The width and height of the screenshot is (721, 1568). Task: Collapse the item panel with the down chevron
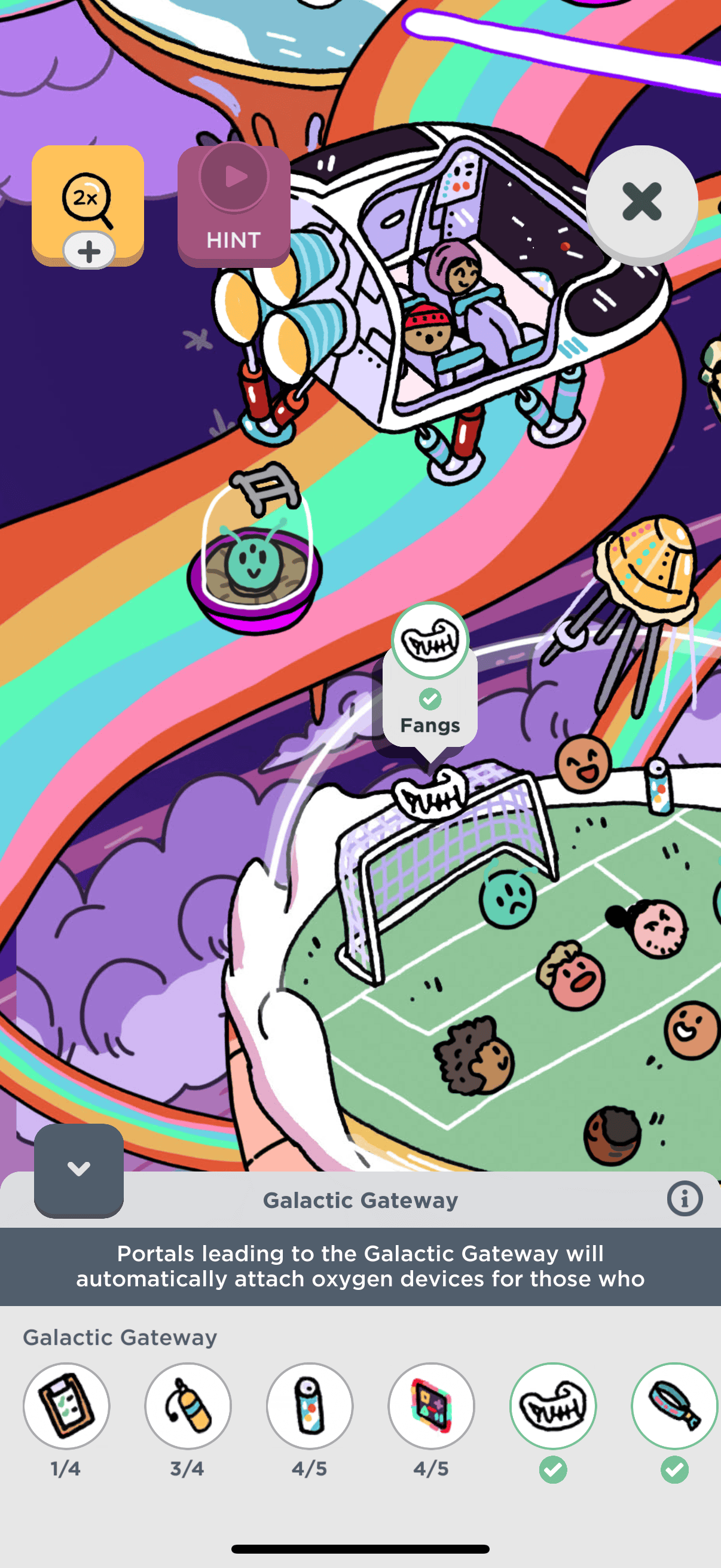pos(78,1169)
